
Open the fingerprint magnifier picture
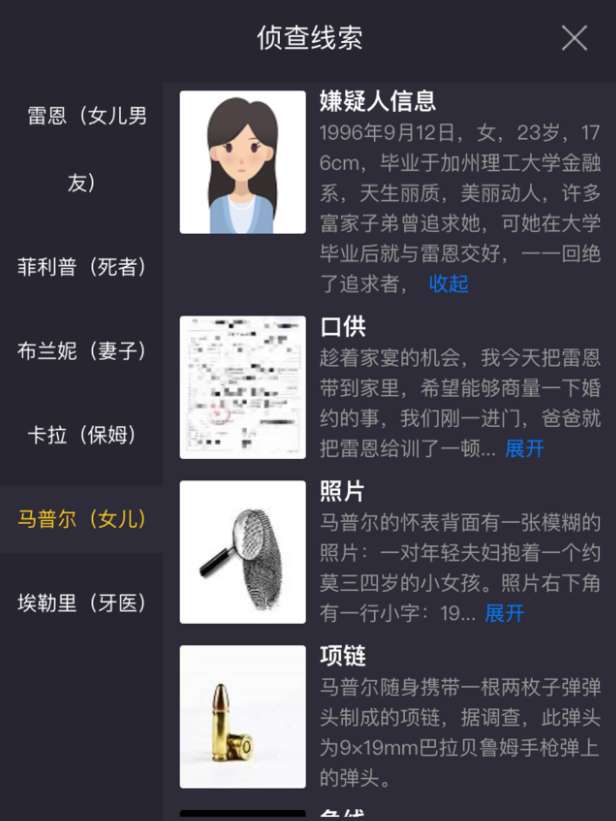242,552
